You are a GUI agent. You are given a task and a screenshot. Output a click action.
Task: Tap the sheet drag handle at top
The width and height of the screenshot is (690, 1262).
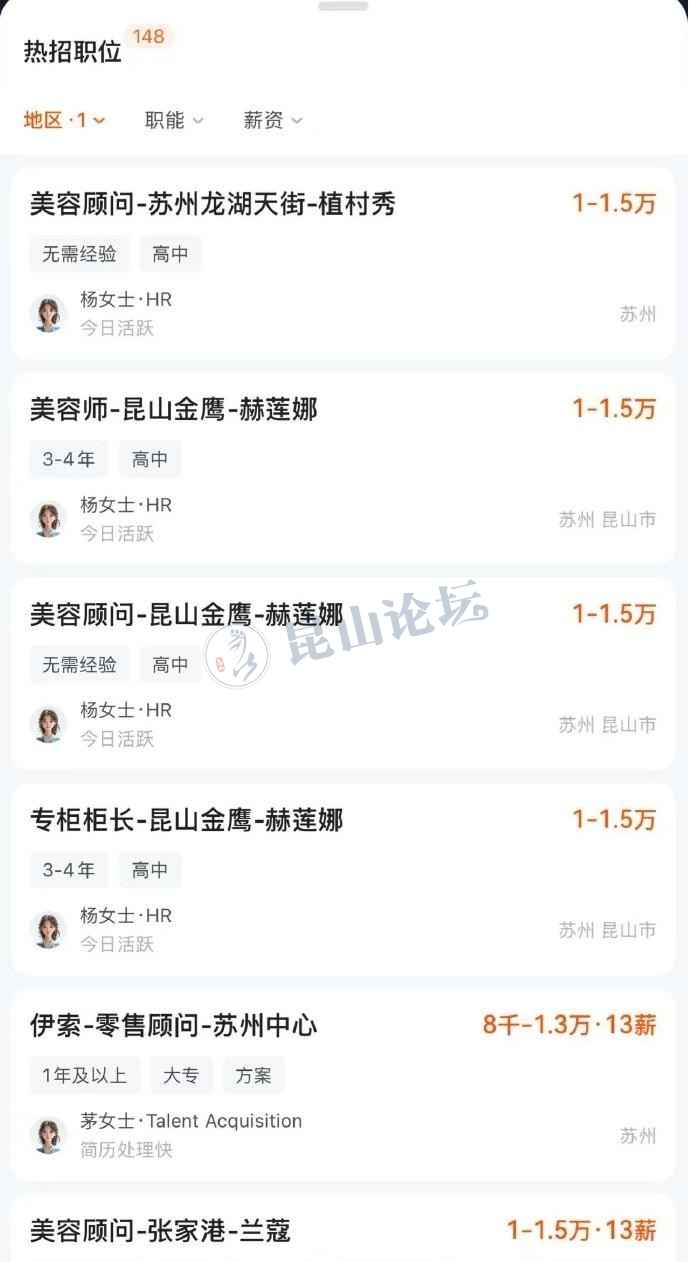tap(343, 6)
